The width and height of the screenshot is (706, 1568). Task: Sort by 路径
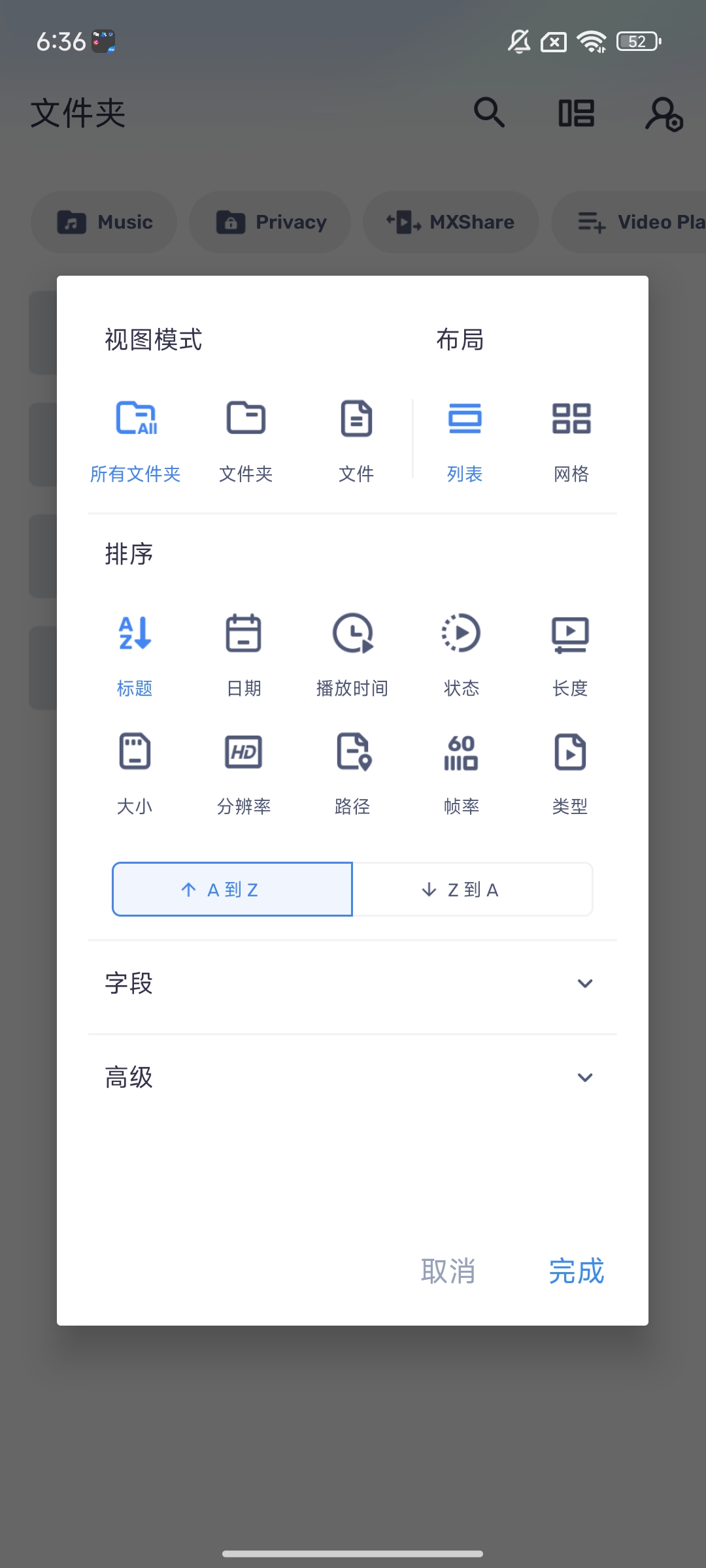[352, 772]
